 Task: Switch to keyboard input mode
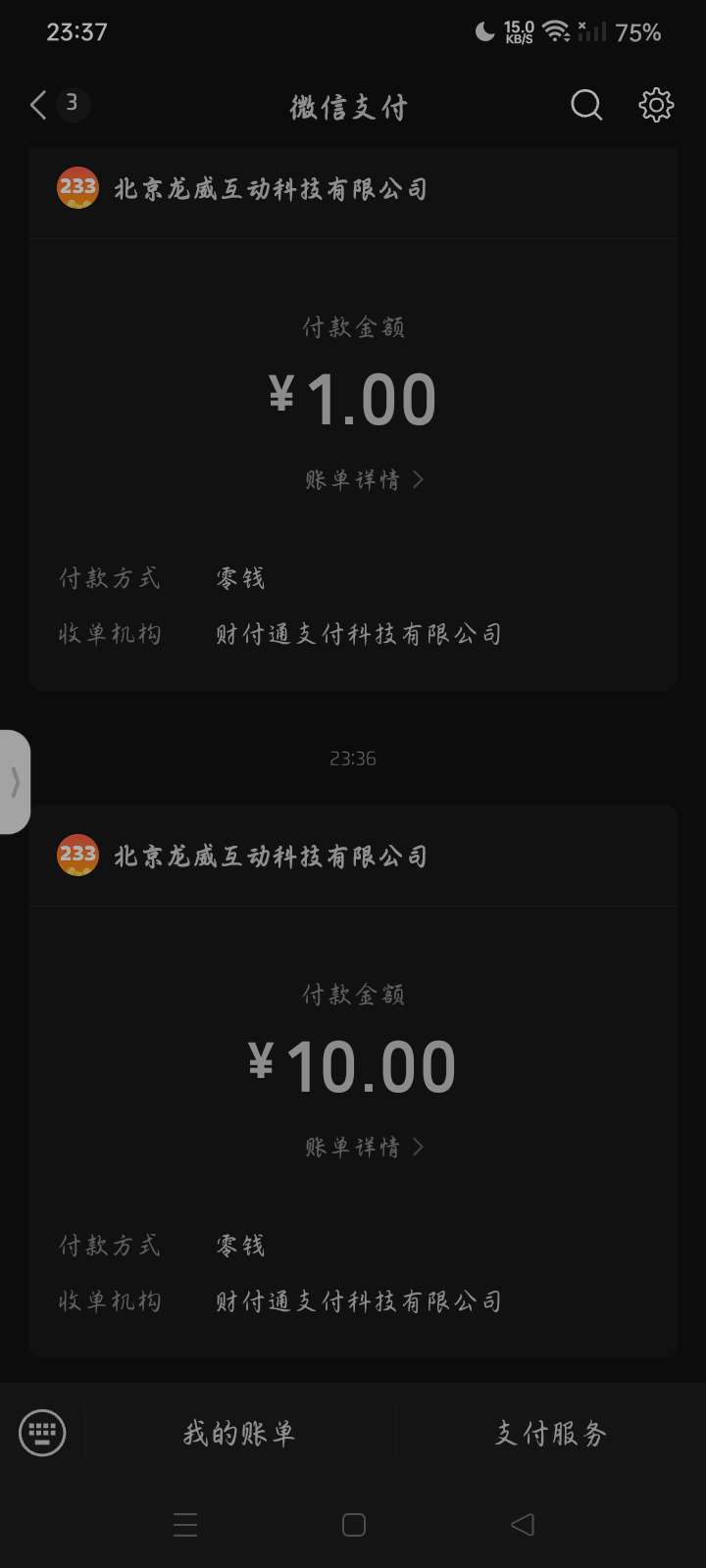(x=42, y=1433)
